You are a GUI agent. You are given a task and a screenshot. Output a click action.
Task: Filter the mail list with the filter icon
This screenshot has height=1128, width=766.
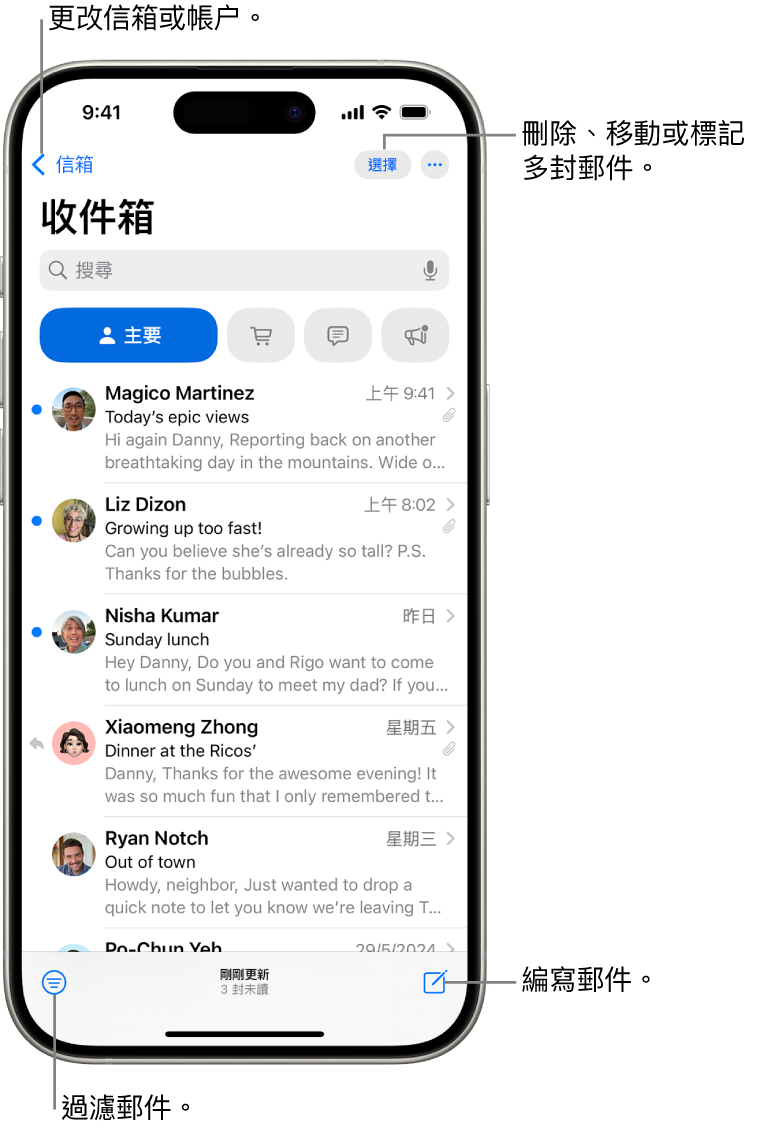pos(54,982)
